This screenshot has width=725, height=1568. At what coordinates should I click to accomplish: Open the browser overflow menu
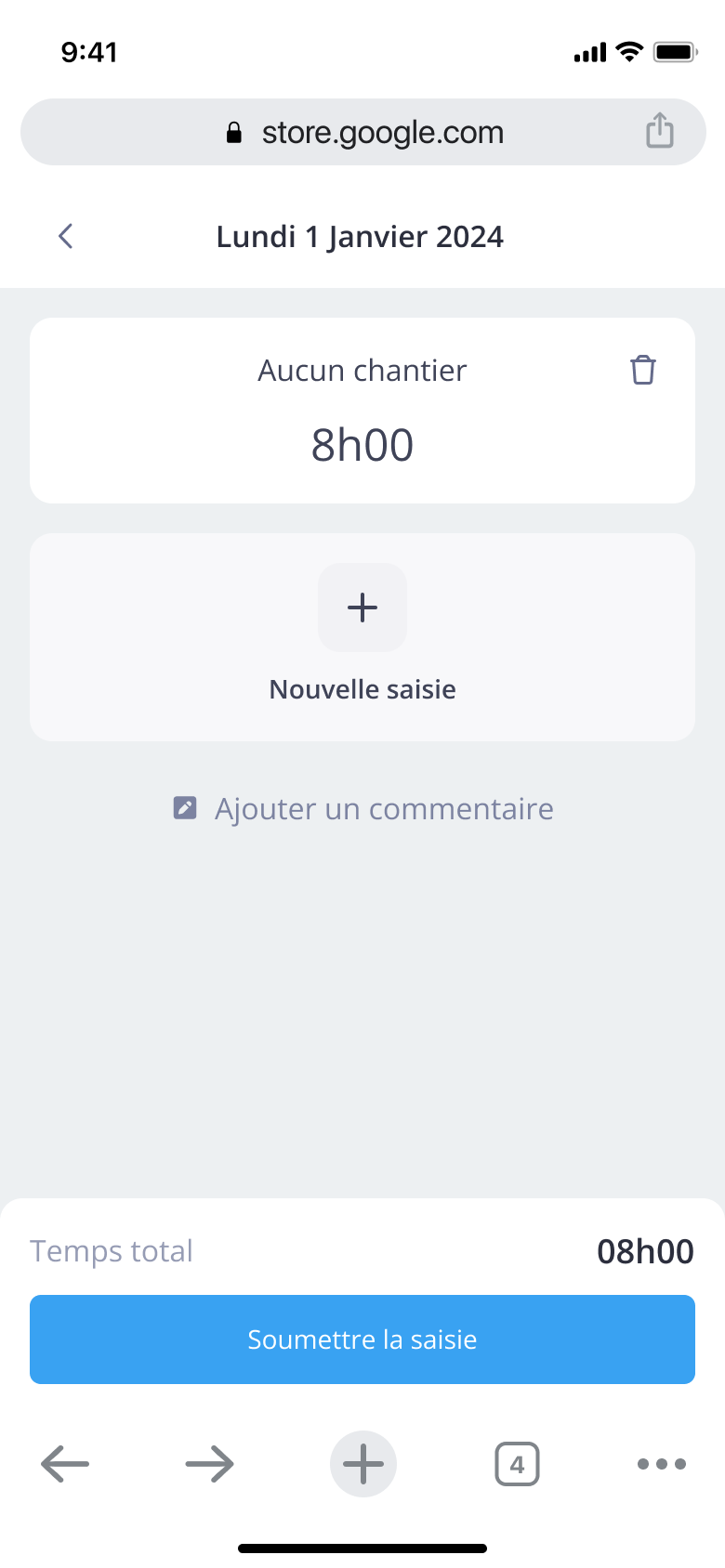click(662, 1464)
